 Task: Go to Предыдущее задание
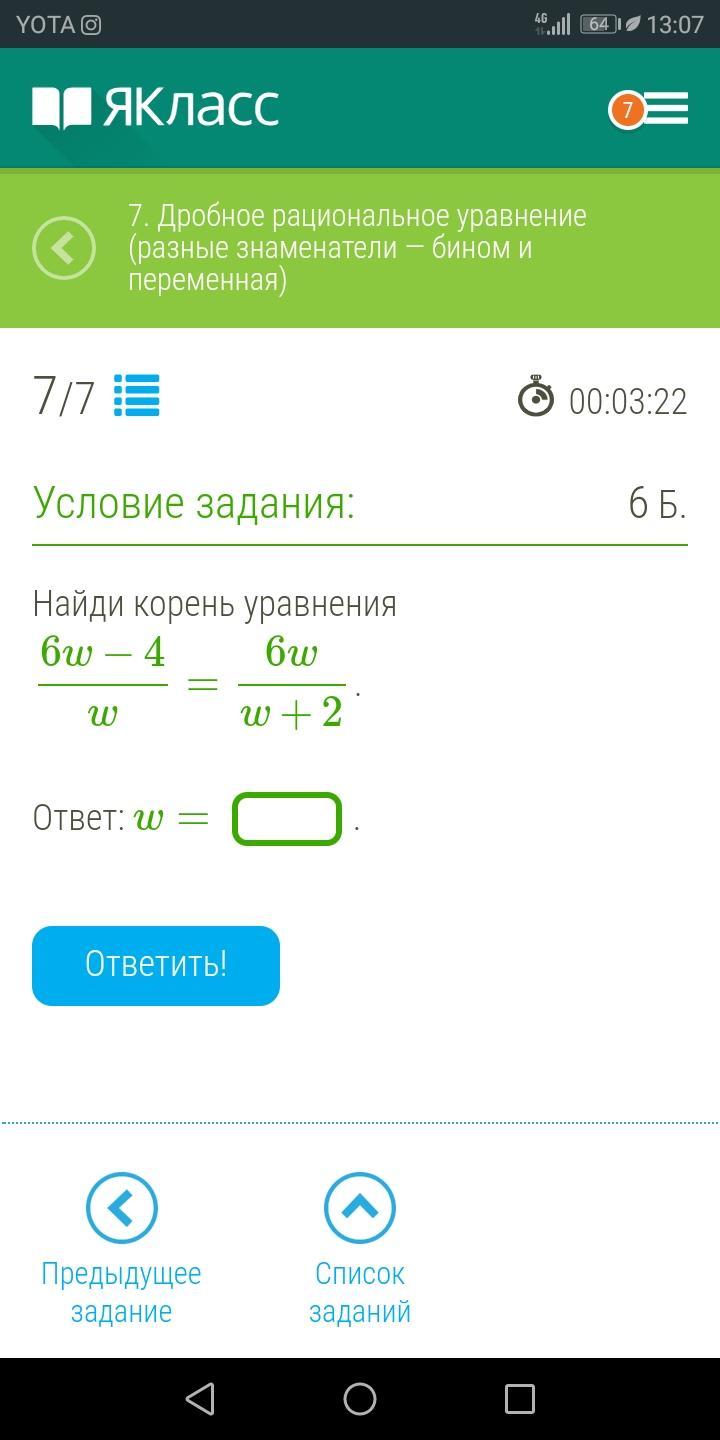[121, 1250]
